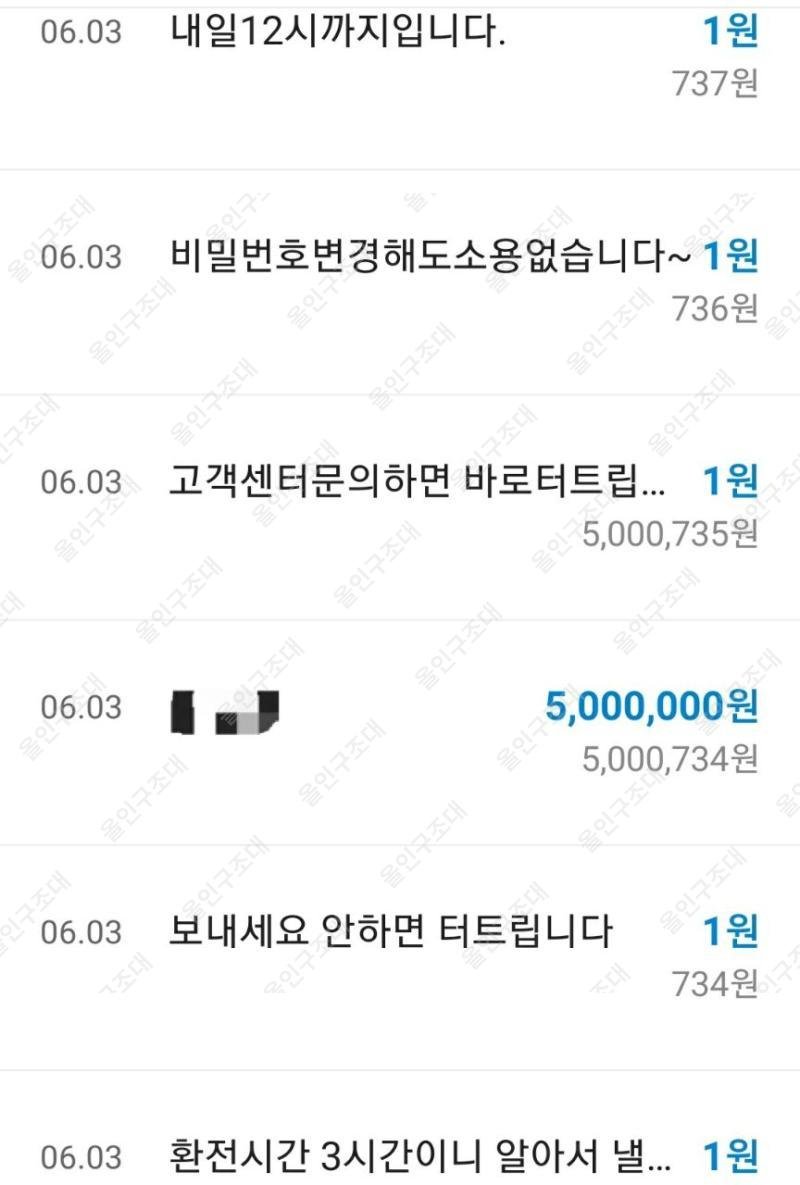Image resolution: width=800 pixels, height=1185 pixels.
Task: Open the transaction 고객센터문의하면 바로터트립
Action: [x=417, y=482]
